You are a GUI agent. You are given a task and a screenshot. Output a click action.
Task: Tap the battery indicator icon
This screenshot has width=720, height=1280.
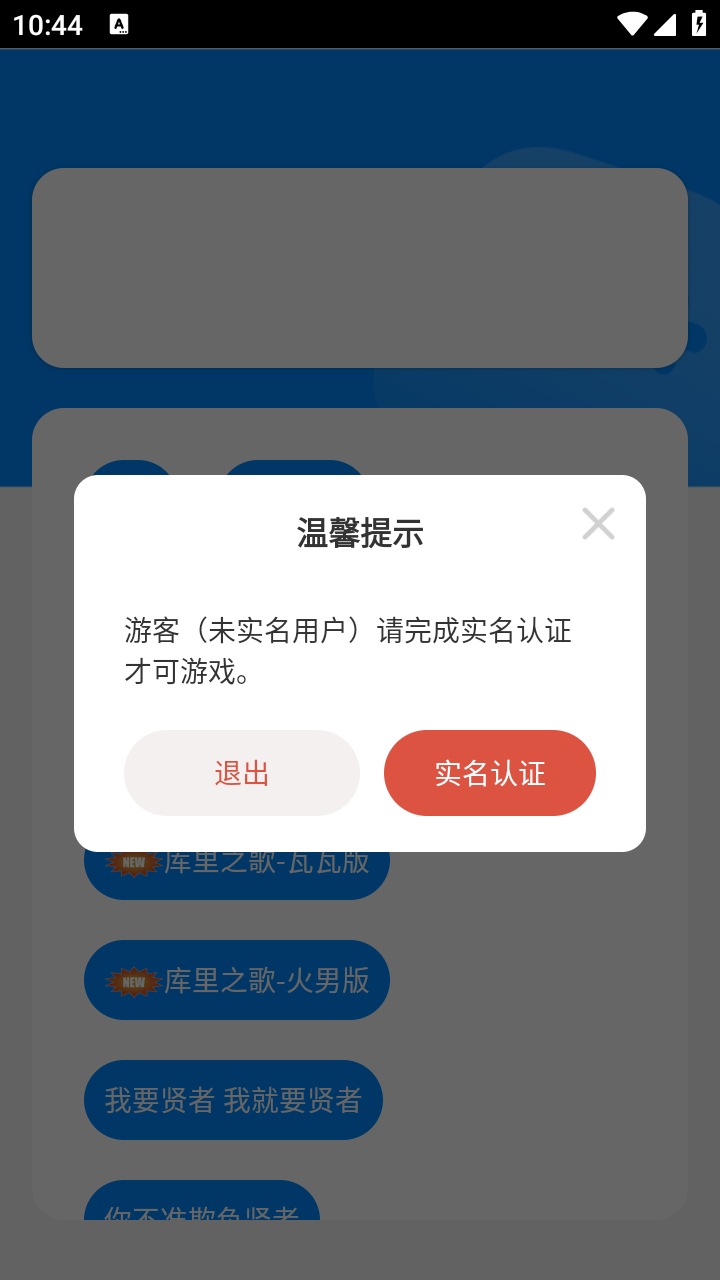697,25
